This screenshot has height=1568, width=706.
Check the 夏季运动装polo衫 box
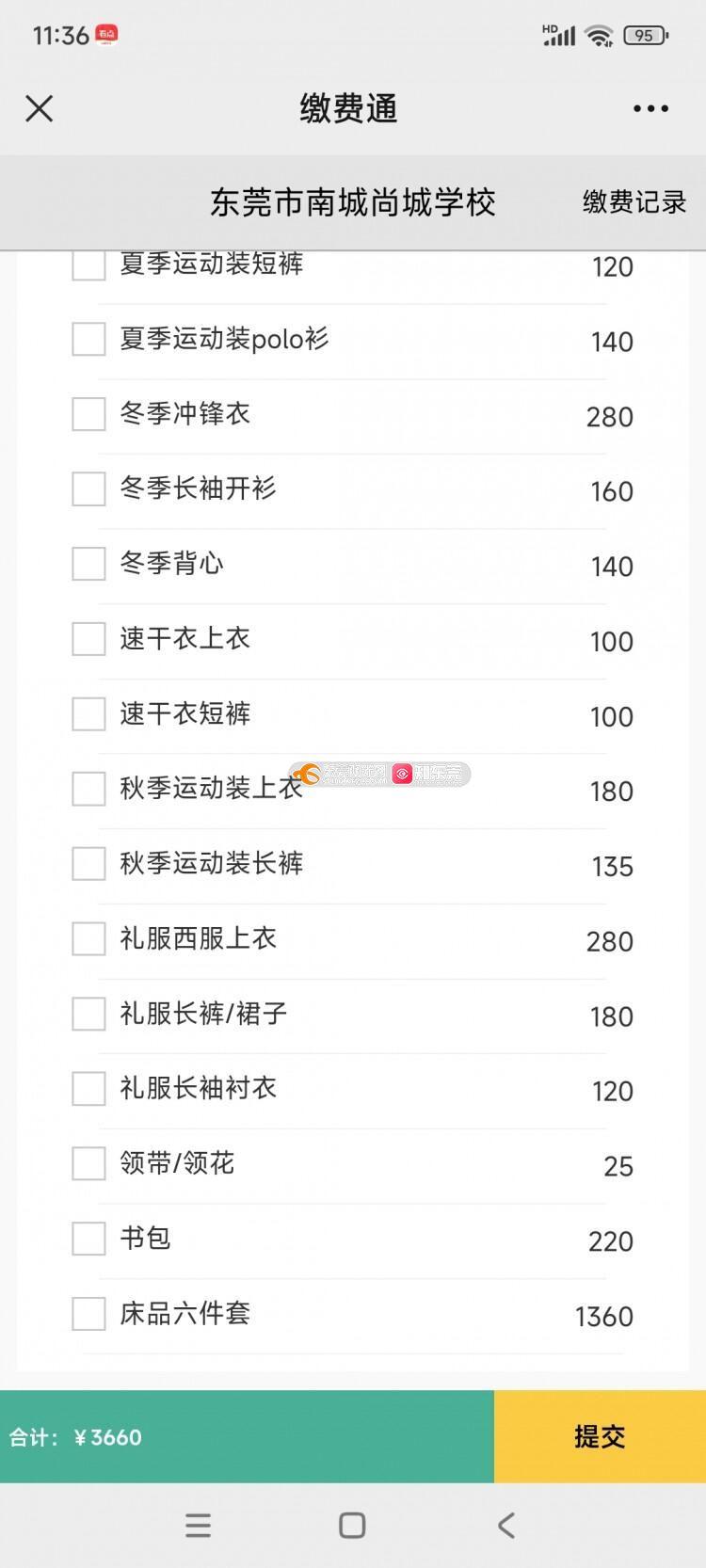88,339
